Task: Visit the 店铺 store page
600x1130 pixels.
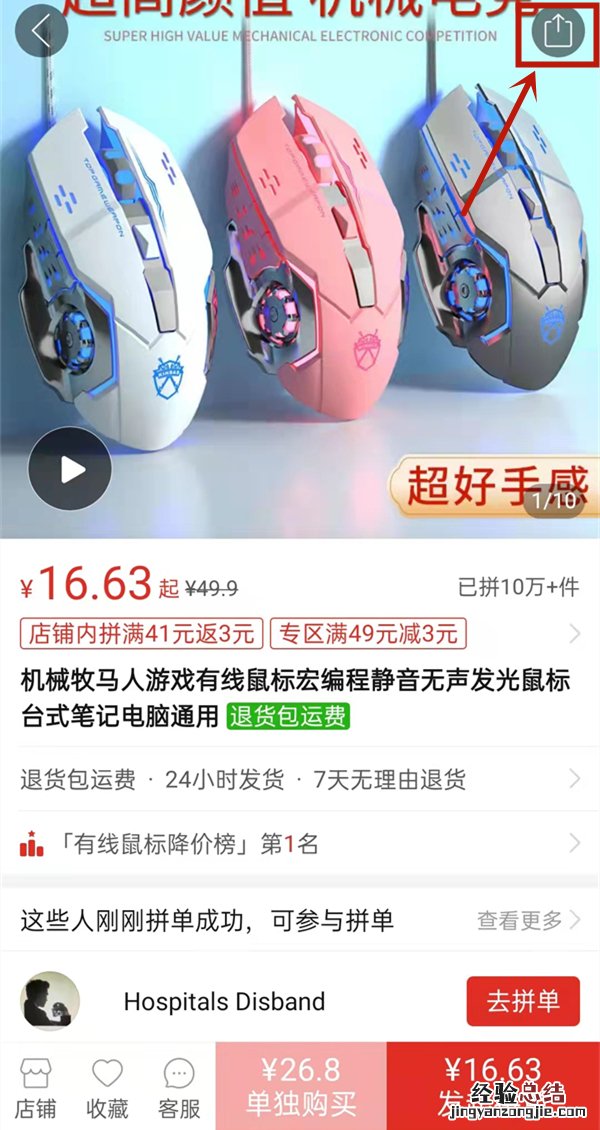Action: tap(37, 1088)
